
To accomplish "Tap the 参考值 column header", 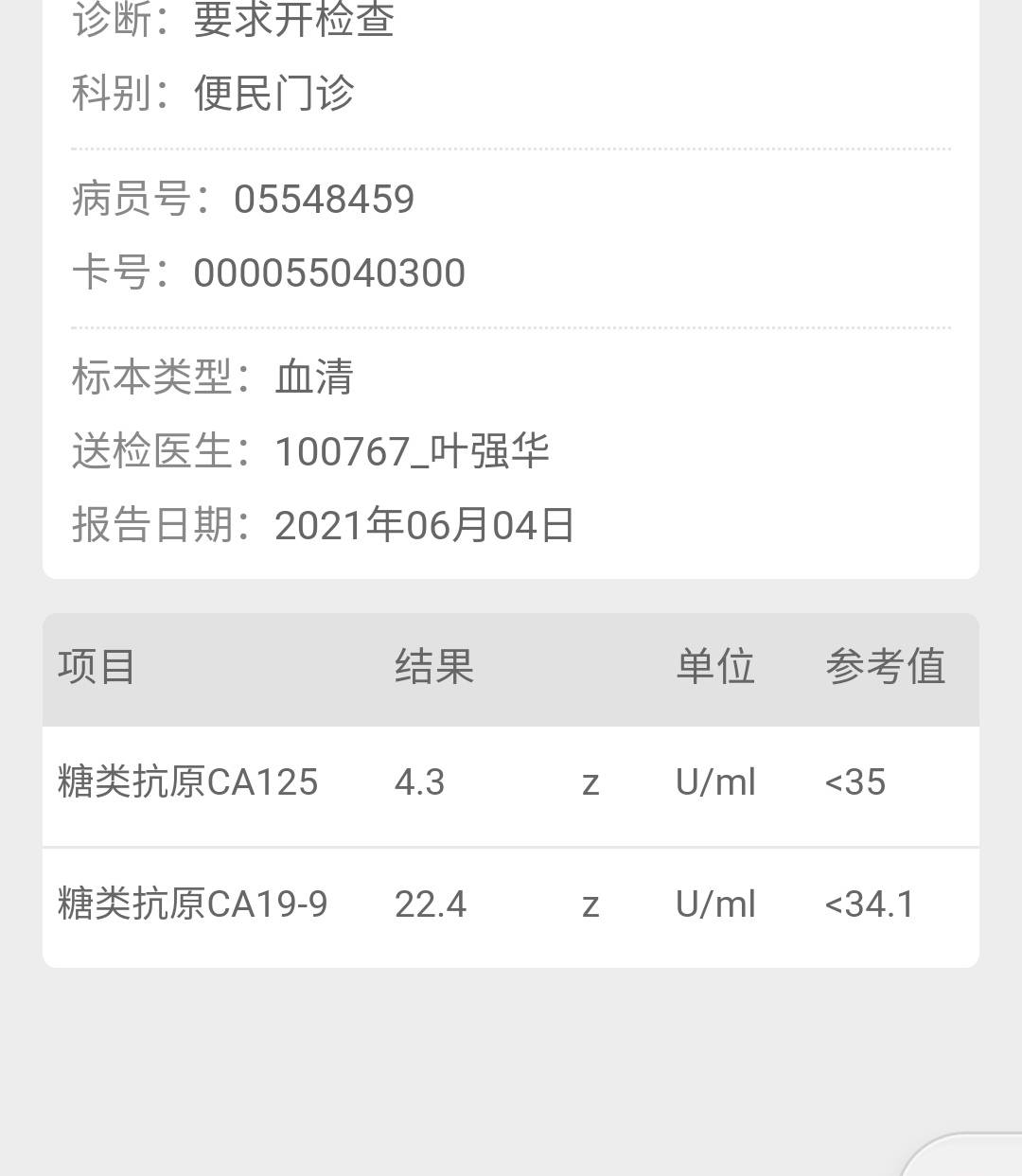I will [x=885, y=667].
